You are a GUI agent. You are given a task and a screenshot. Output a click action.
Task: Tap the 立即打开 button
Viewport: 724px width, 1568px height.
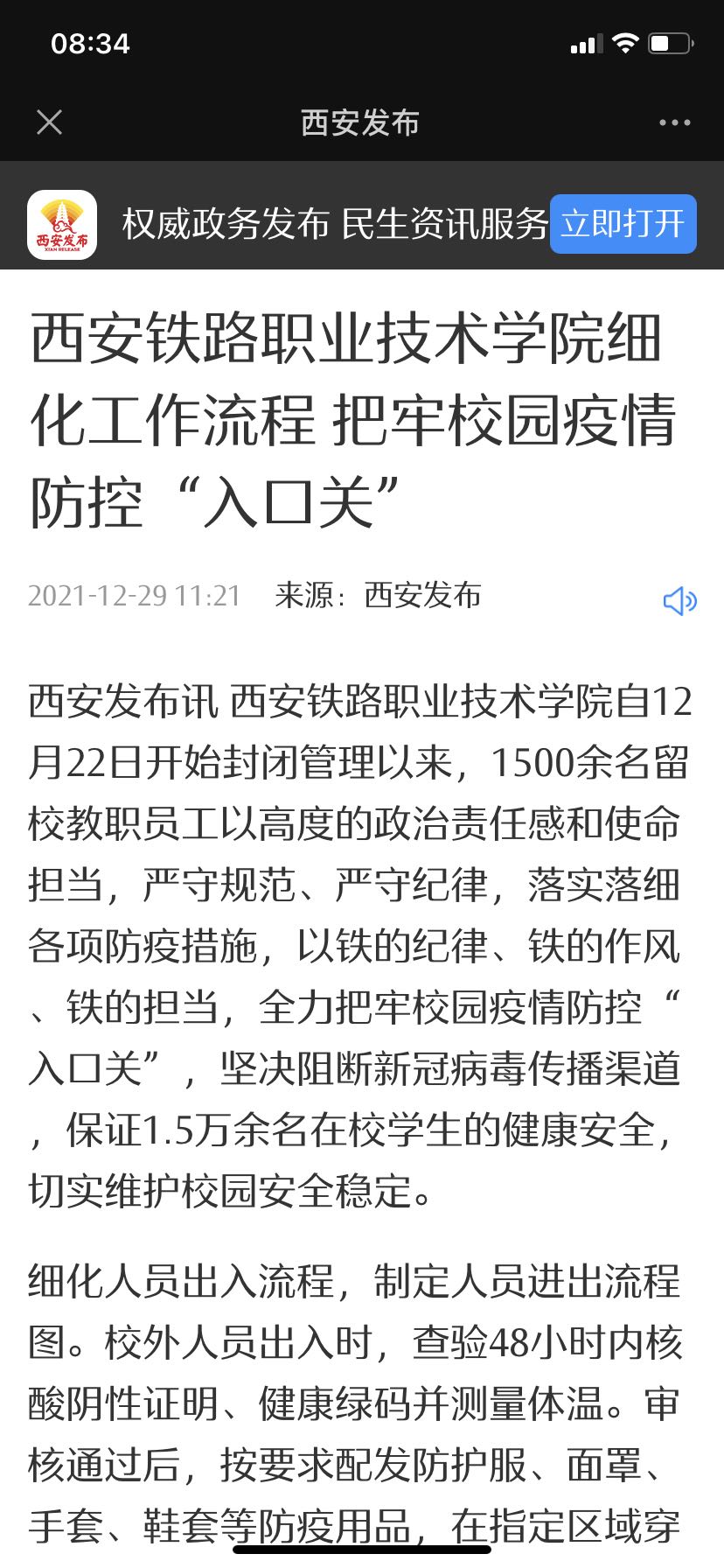coord(623,224)
